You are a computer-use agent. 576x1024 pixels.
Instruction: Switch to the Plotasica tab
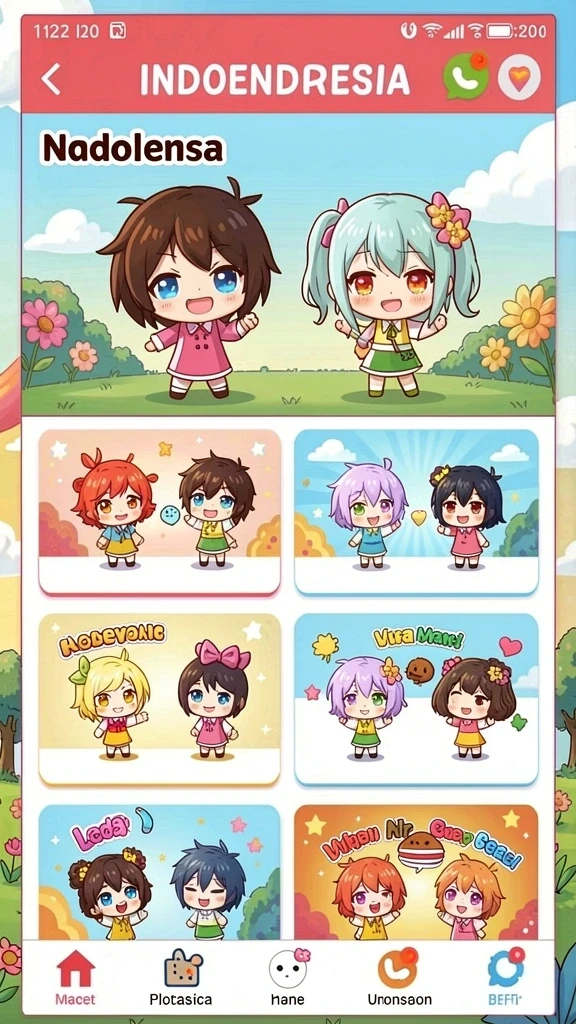(181, 978)
